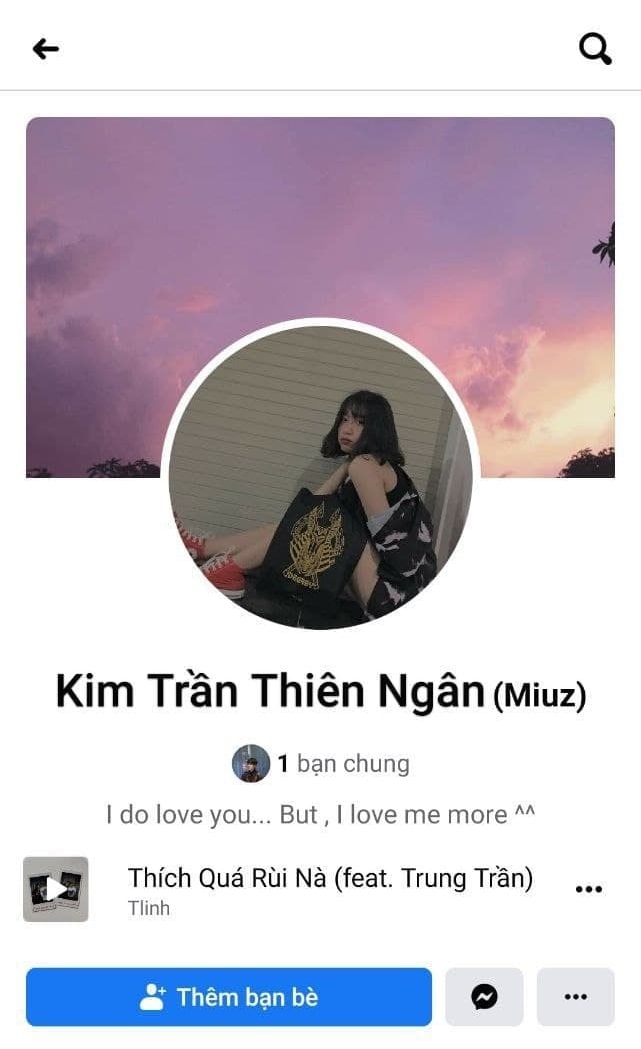Open options for the Tlinh song
The width and height of the screenshot is (641, 1049).
click(589, 888)
